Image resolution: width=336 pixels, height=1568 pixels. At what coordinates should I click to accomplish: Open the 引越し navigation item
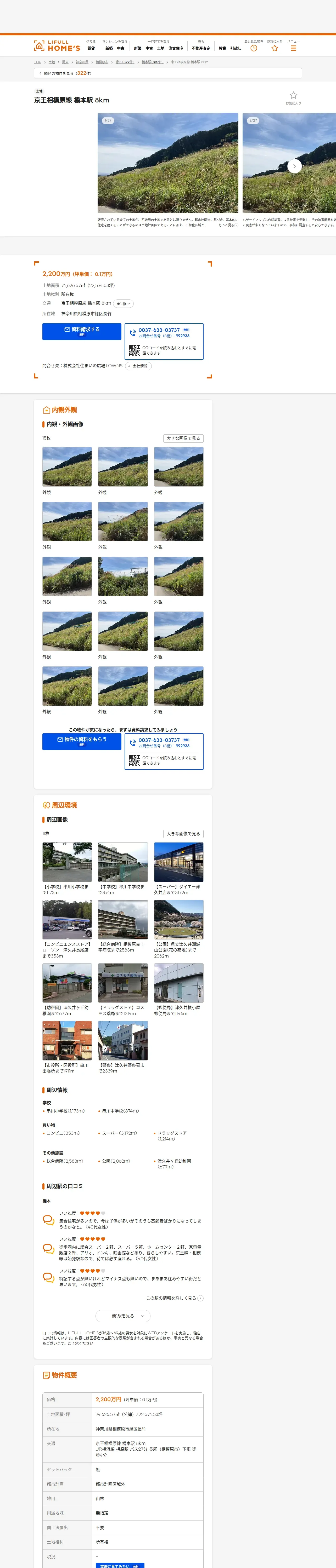[235, 48]
